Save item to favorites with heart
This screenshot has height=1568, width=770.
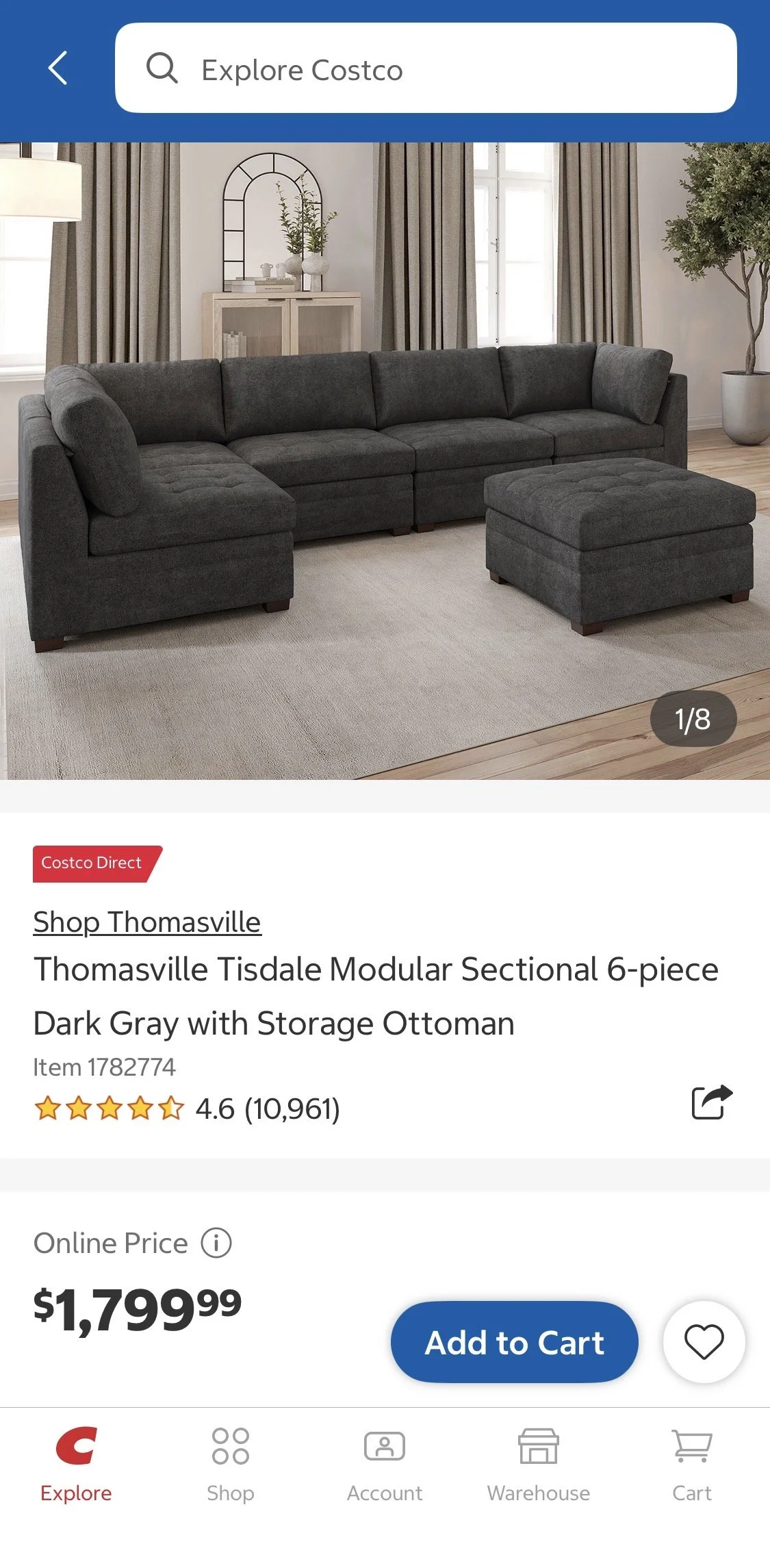pyautogui.click(x=704, y=1341)
